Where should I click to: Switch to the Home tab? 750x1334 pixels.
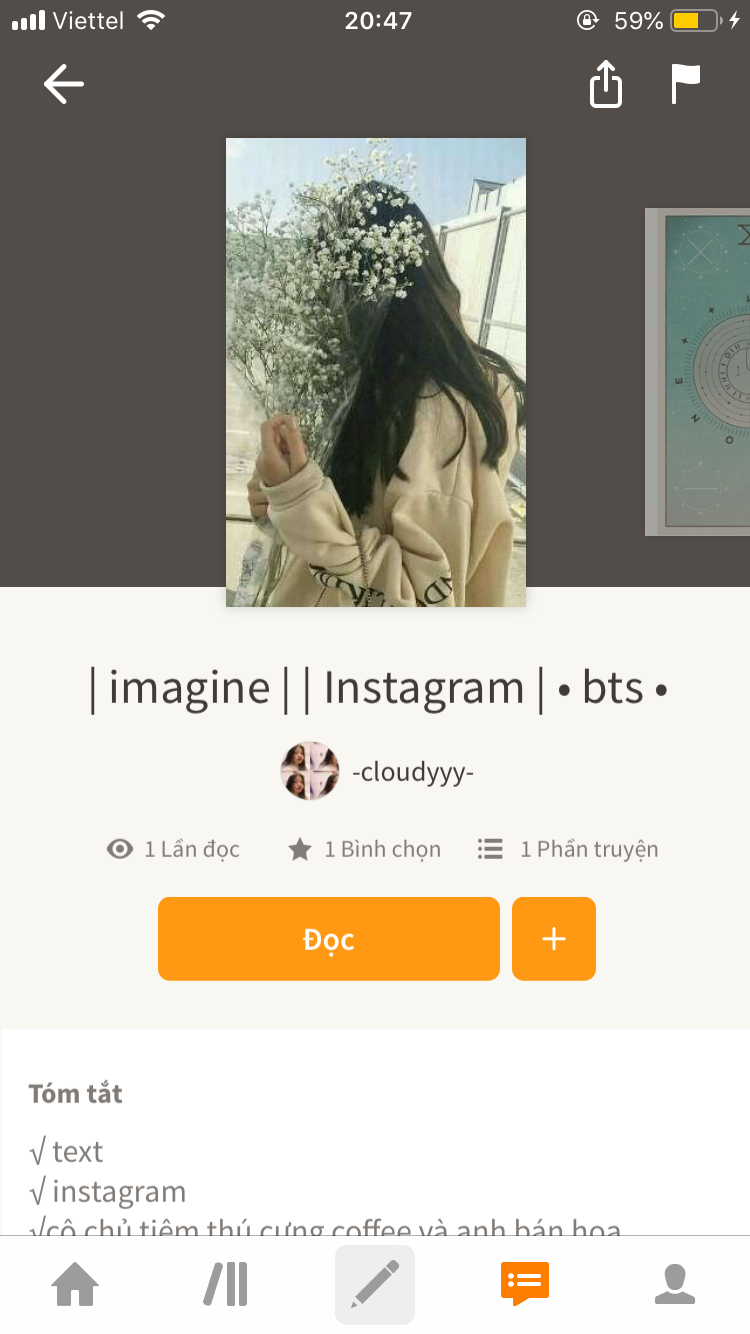(76, 1285)
